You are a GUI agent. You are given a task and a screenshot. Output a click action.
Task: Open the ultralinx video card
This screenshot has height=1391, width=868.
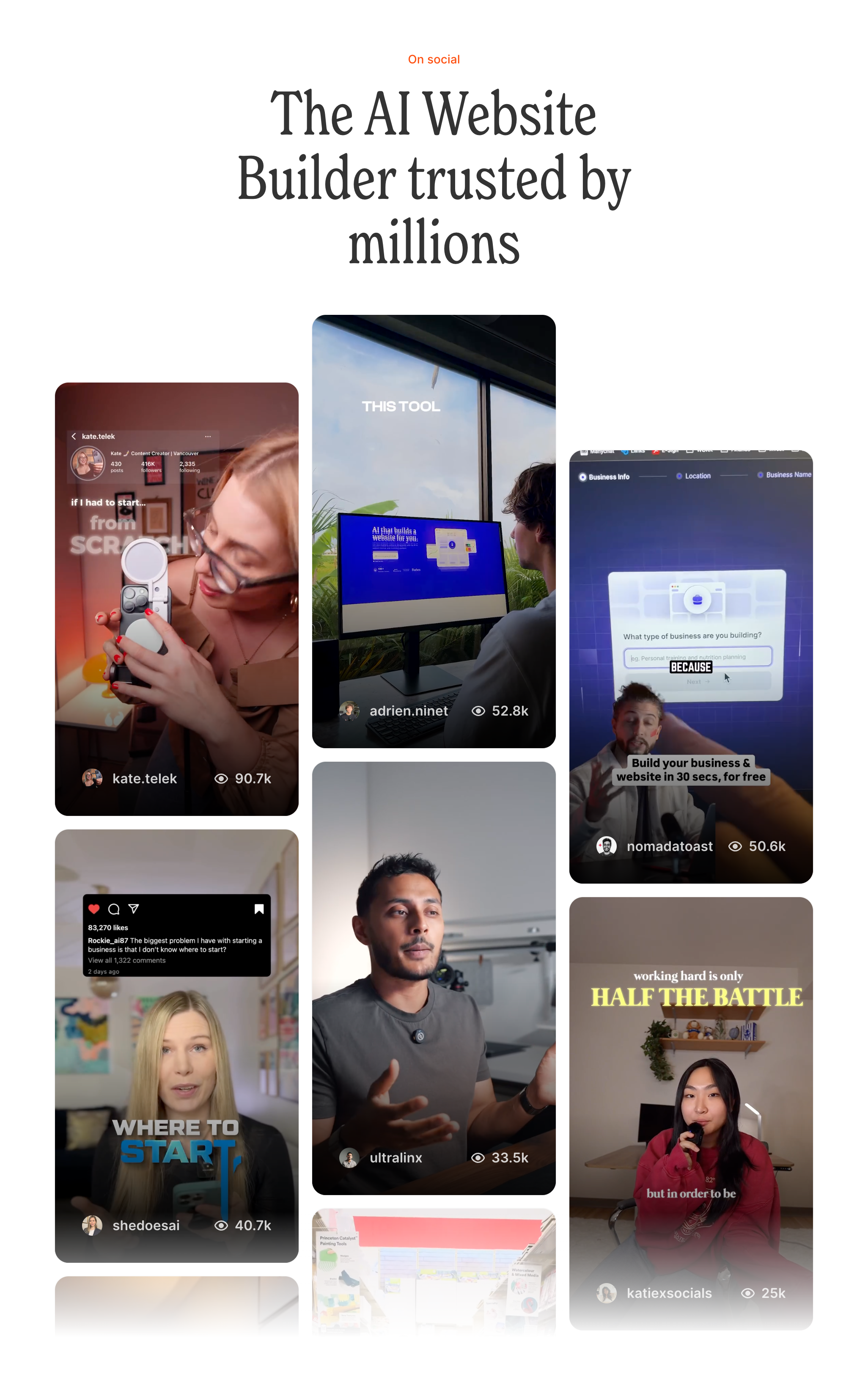[434, 978]
